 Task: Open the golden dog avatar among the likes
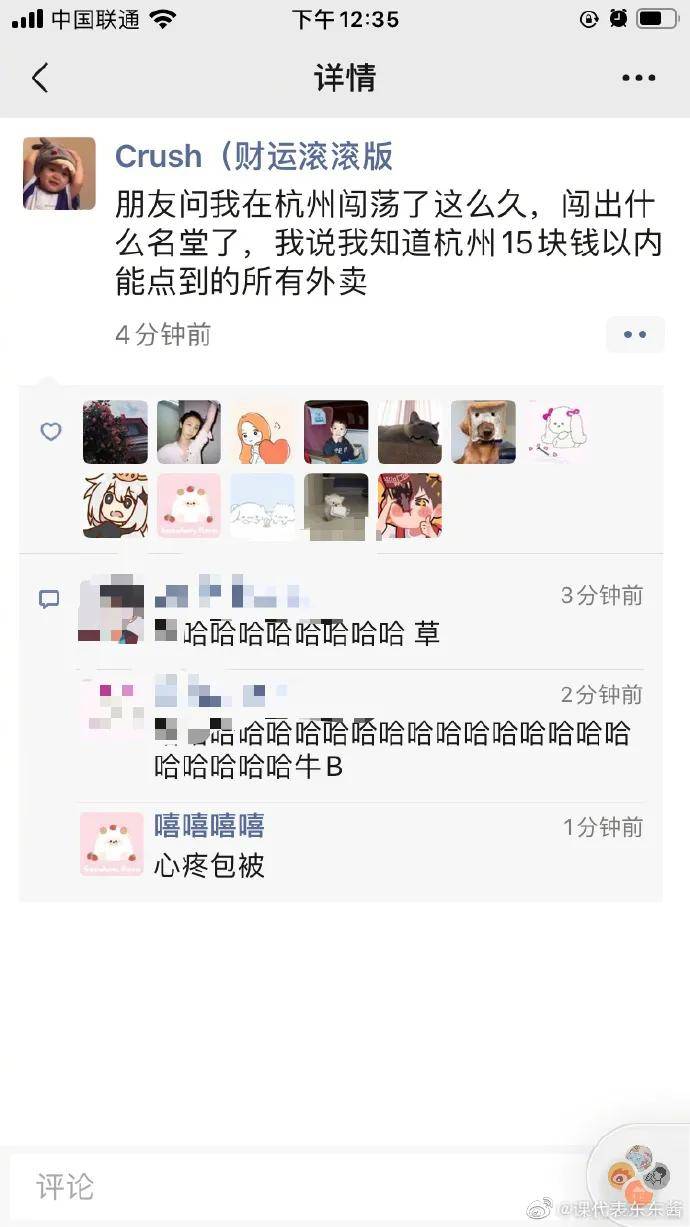click(x=483, y=432)
